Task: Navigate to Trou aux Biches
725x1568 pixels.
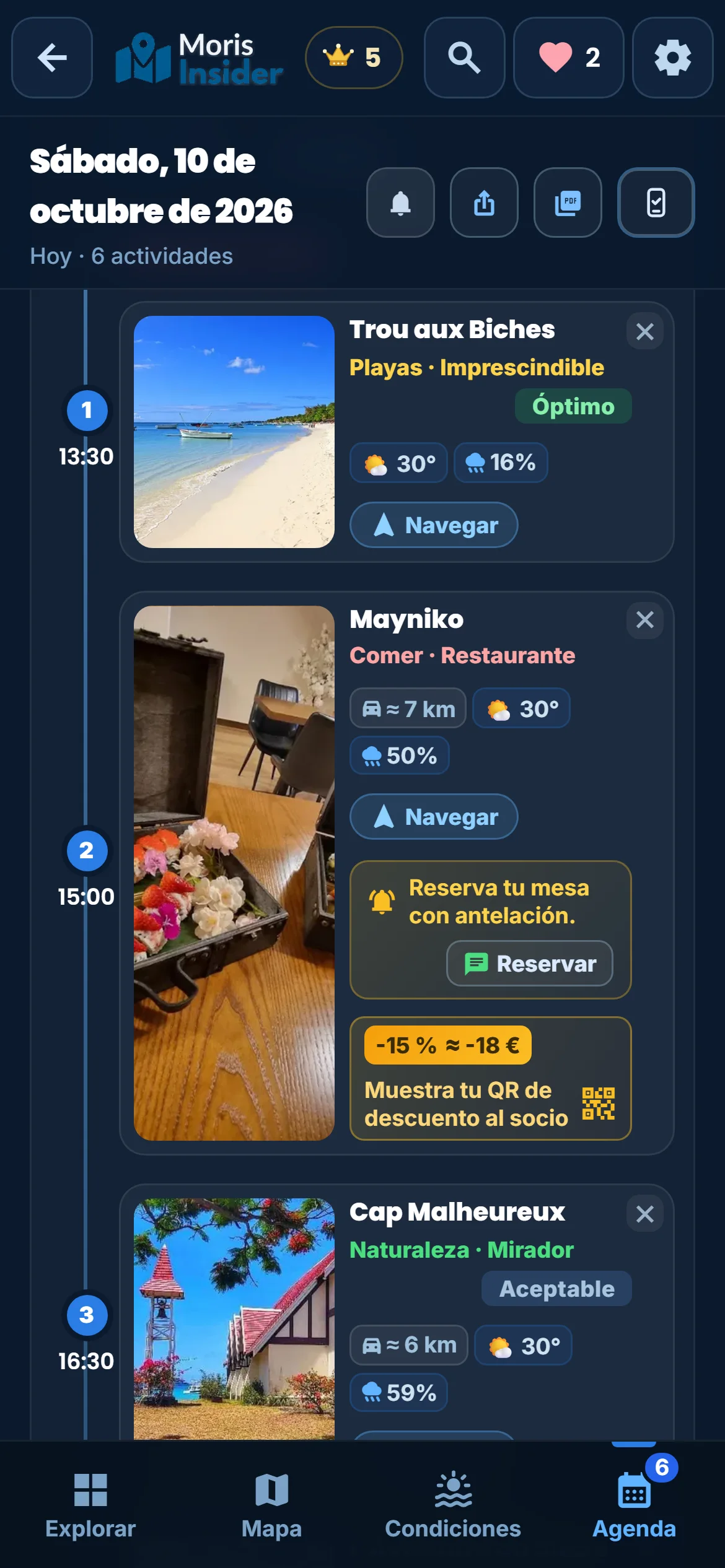Action: coord(434,525)
